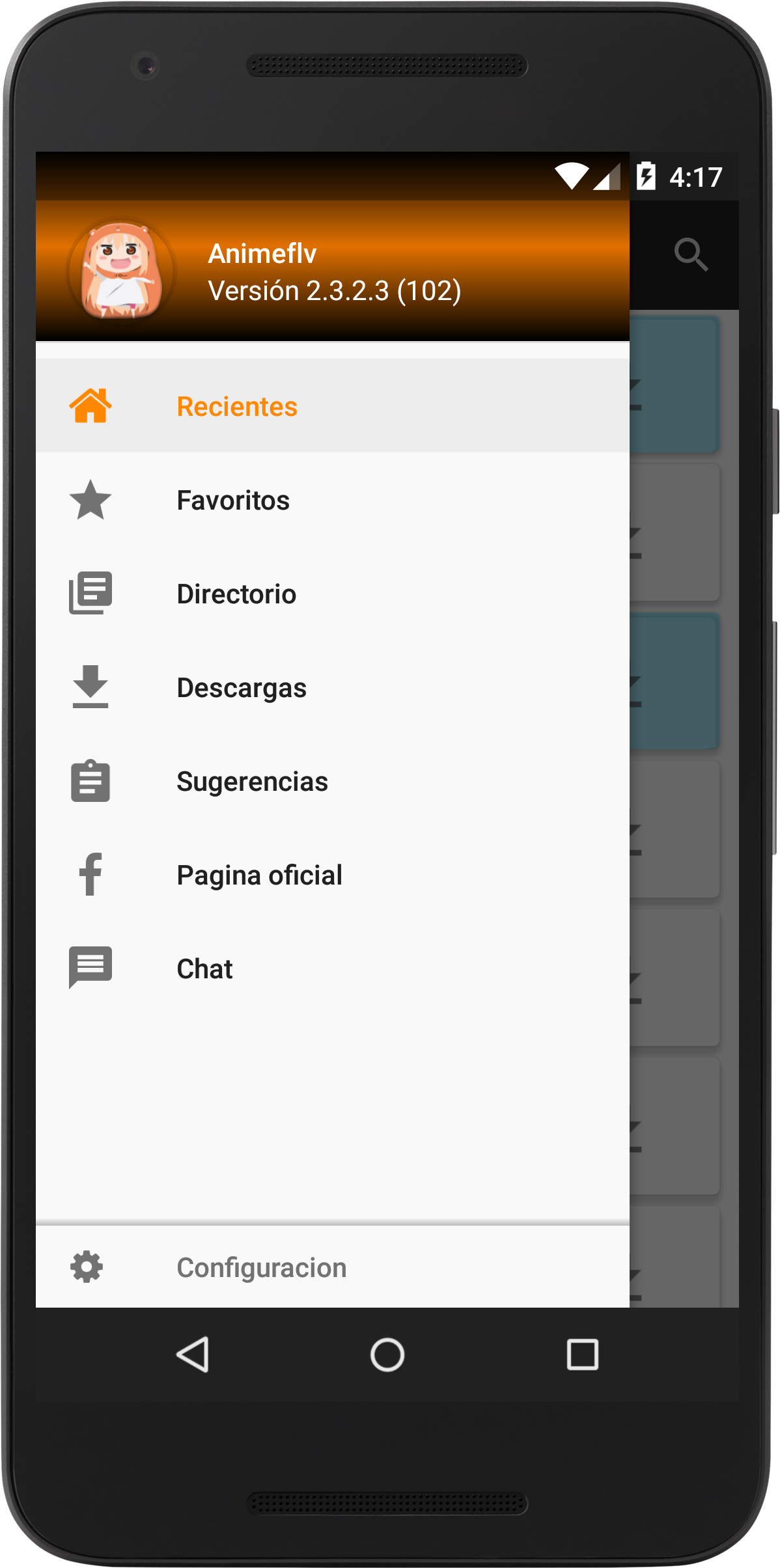Tap the system home button
The height and width of the screenshot is (1568, 780).
click(x=387, y=1355)
